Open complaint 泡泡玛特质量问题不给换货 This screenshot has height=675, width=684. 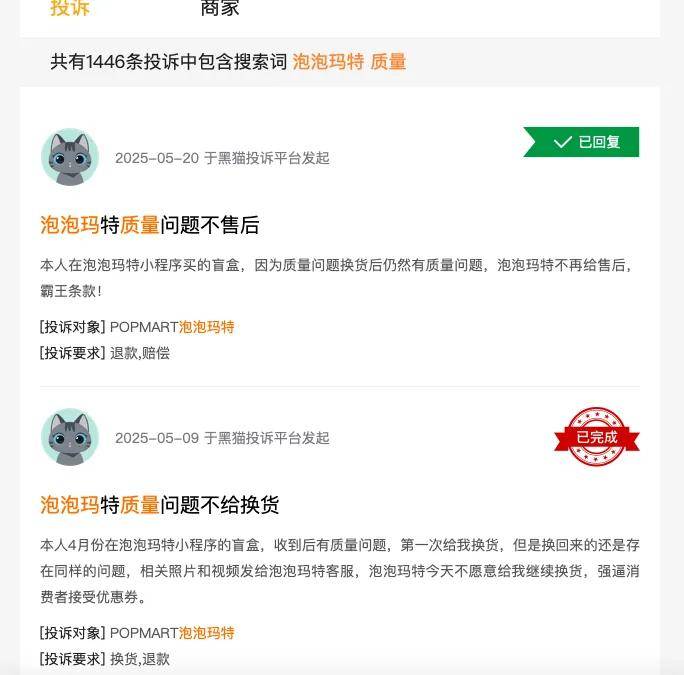click(160, 505)
